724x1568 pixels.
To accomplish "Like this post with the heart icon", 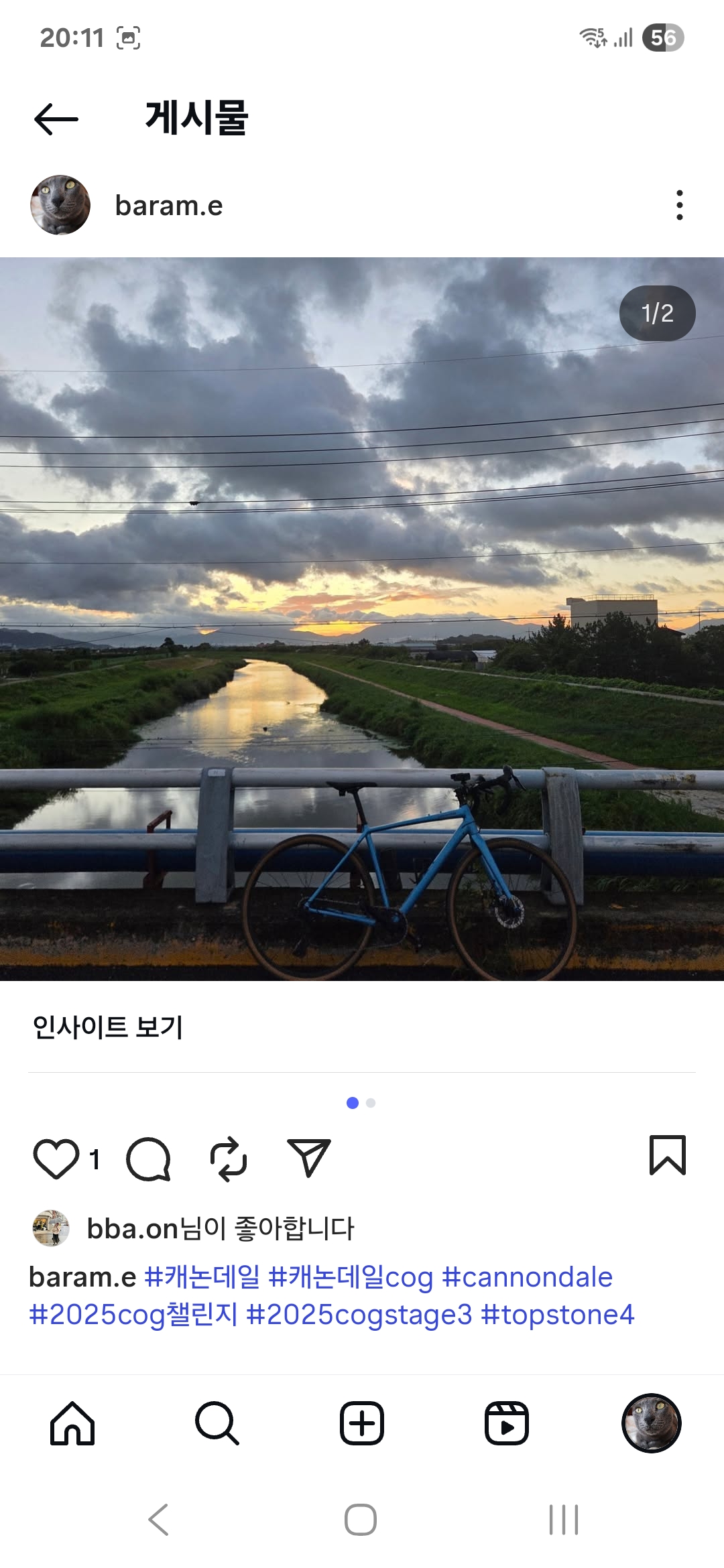I will point(56,1158).
